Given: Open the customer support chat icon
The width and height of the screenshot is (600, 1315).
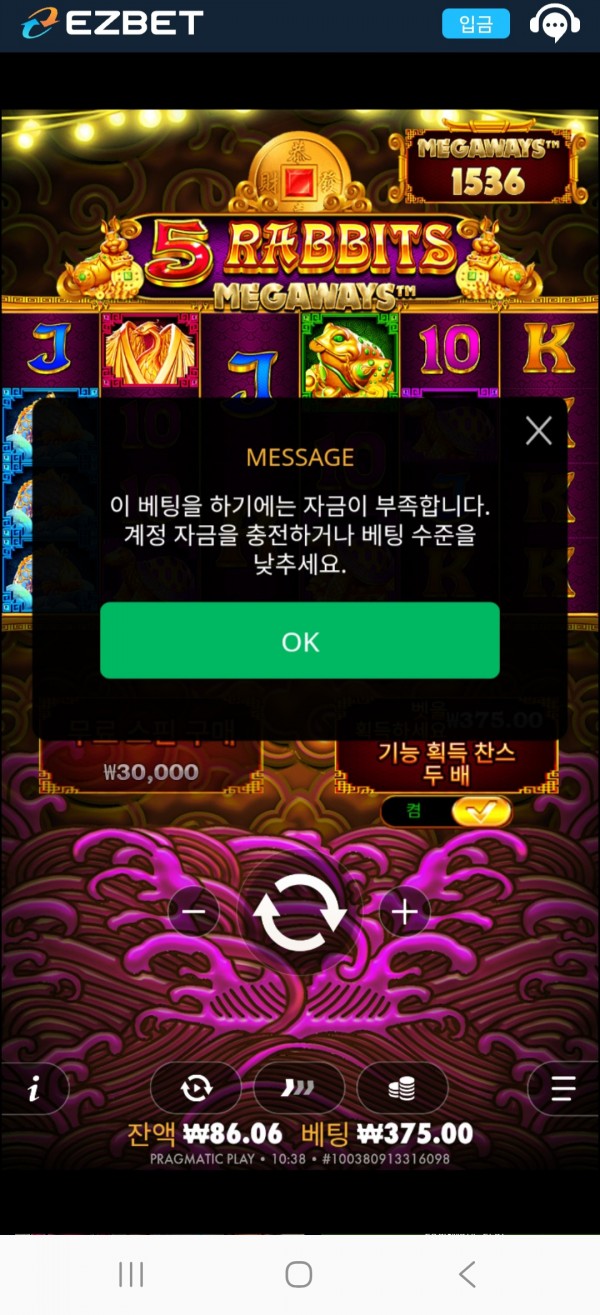Looking at the screenshot, I should 555,24.
